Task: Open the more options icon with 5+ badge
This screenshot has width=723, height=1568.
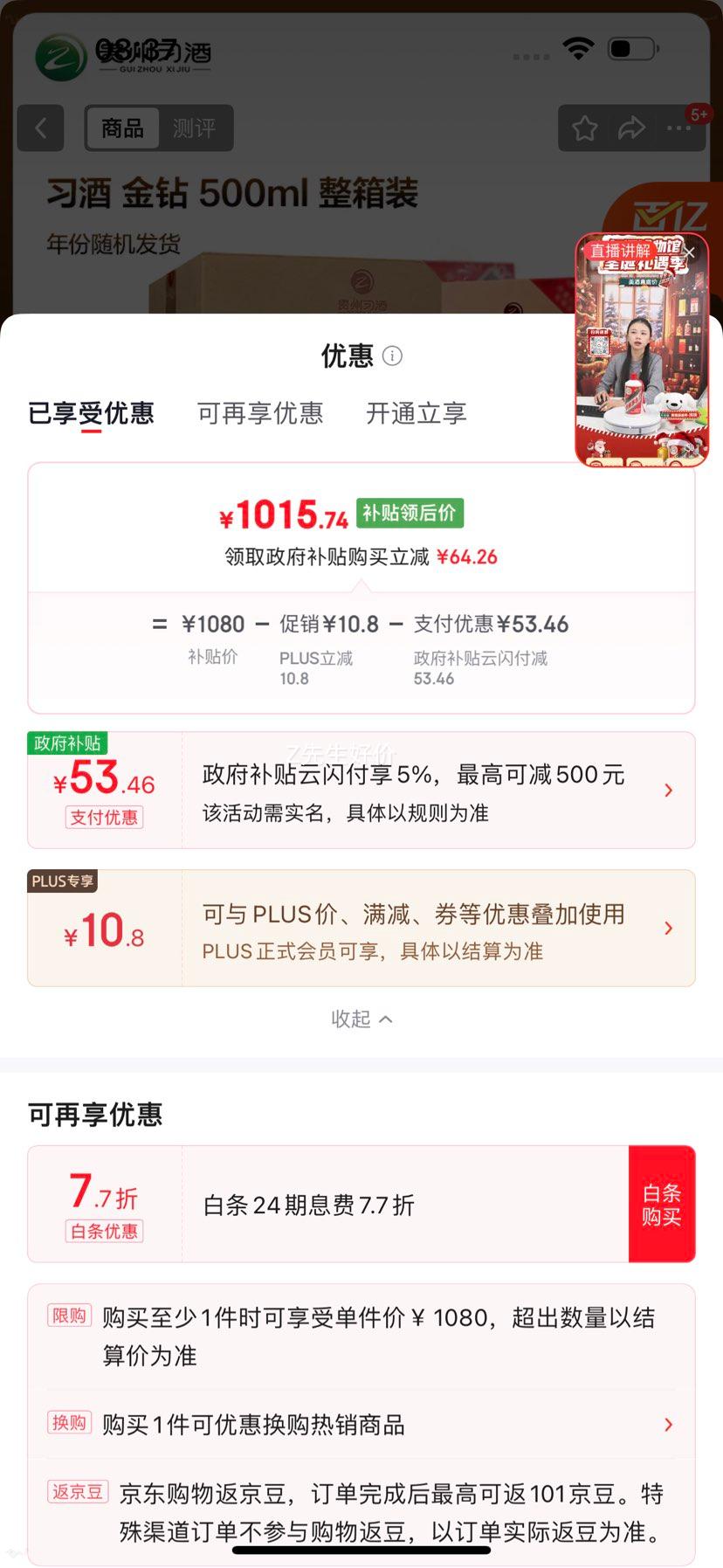Action: (678, 128)
